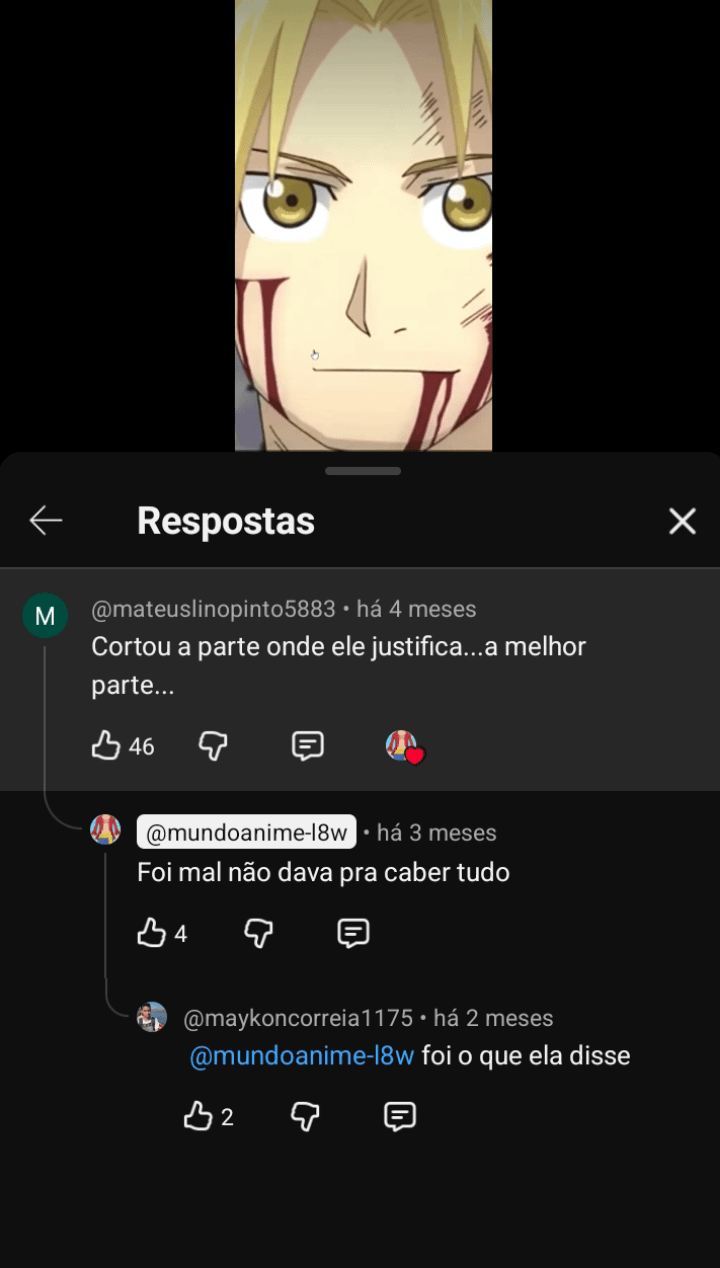Dislike the reply by @mundoanime-l8w
The image size is (720, 1268).
(x=259, y=933)
